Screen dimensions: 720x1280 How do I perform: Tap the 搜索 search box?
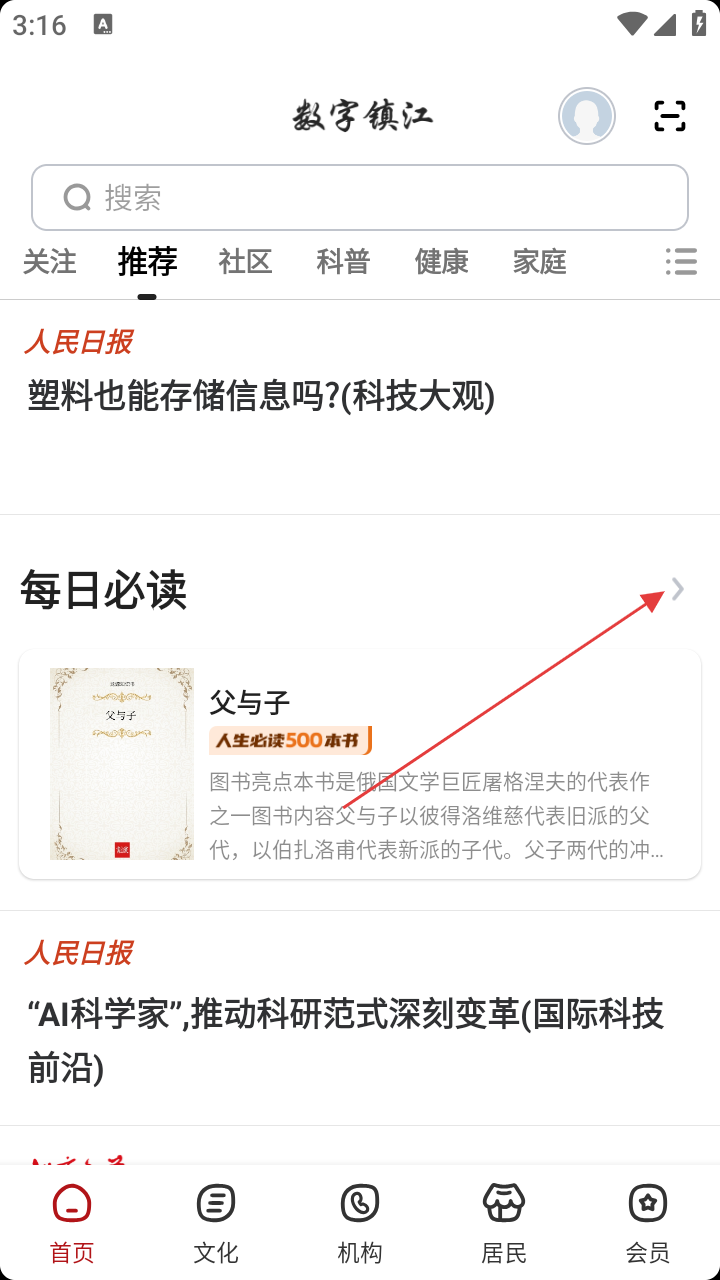pyautogui.click(x=360, y=198)
